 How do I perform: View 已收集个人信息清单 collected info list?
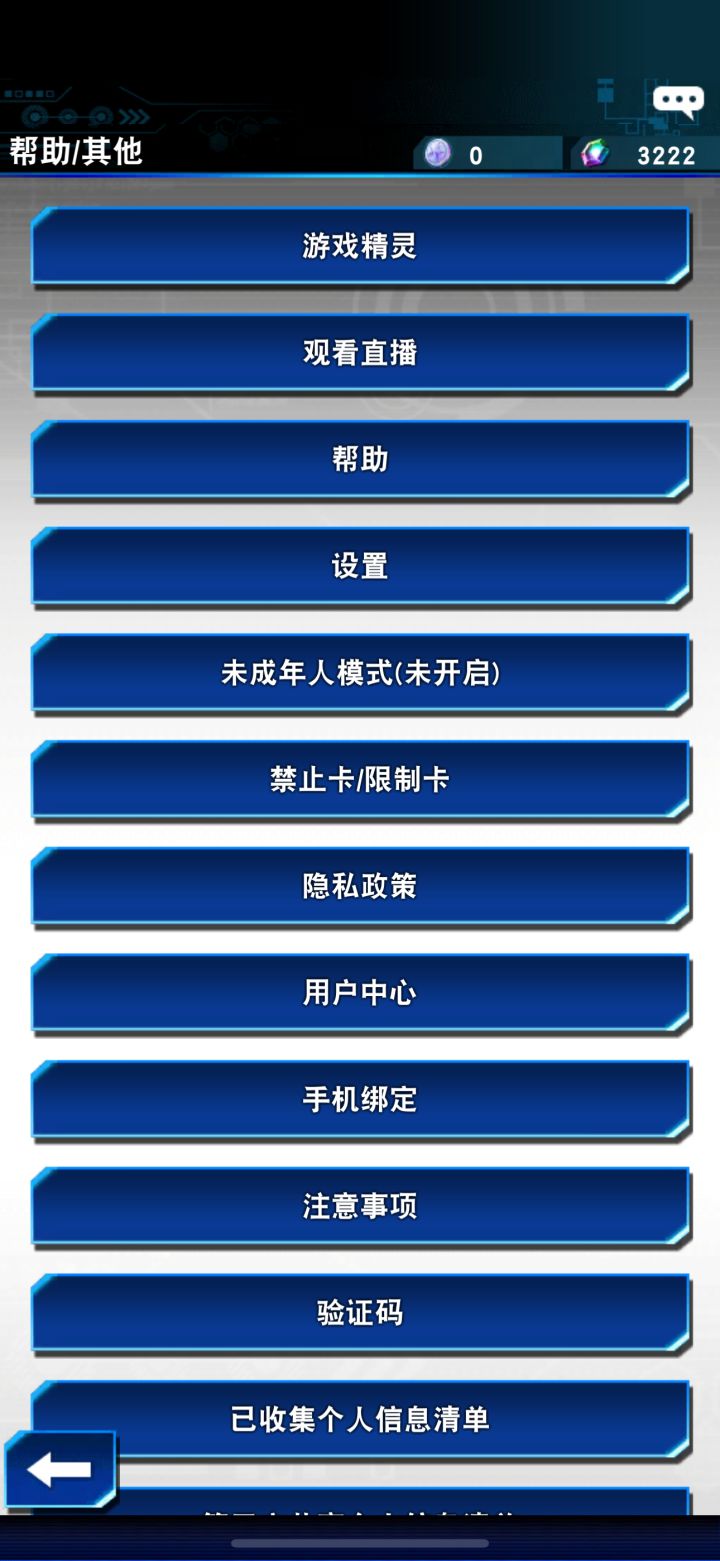[x=360, y=1420]
